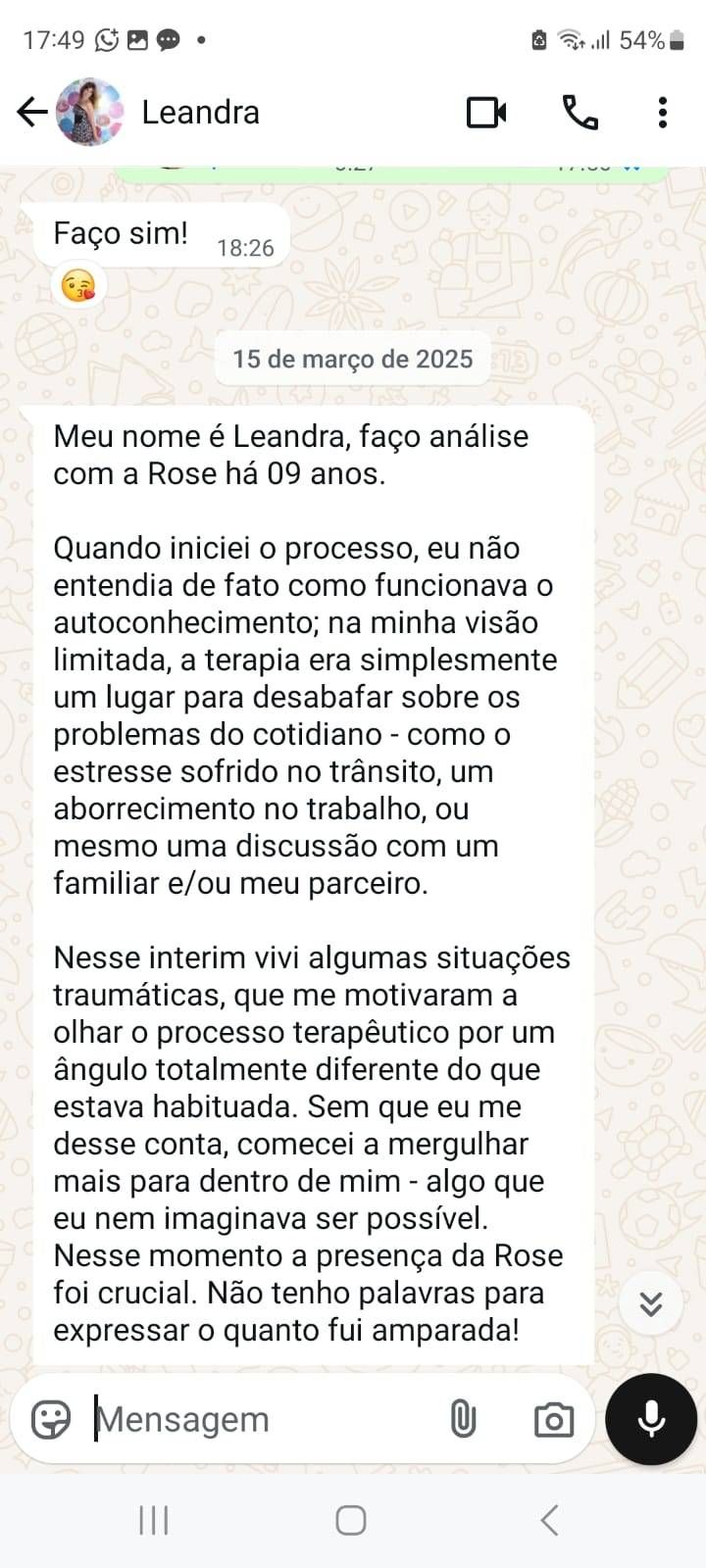The height and width of the screenshot is (1568, 706).
Task: Start a video call with Leandra
Action: pos(486,113)
